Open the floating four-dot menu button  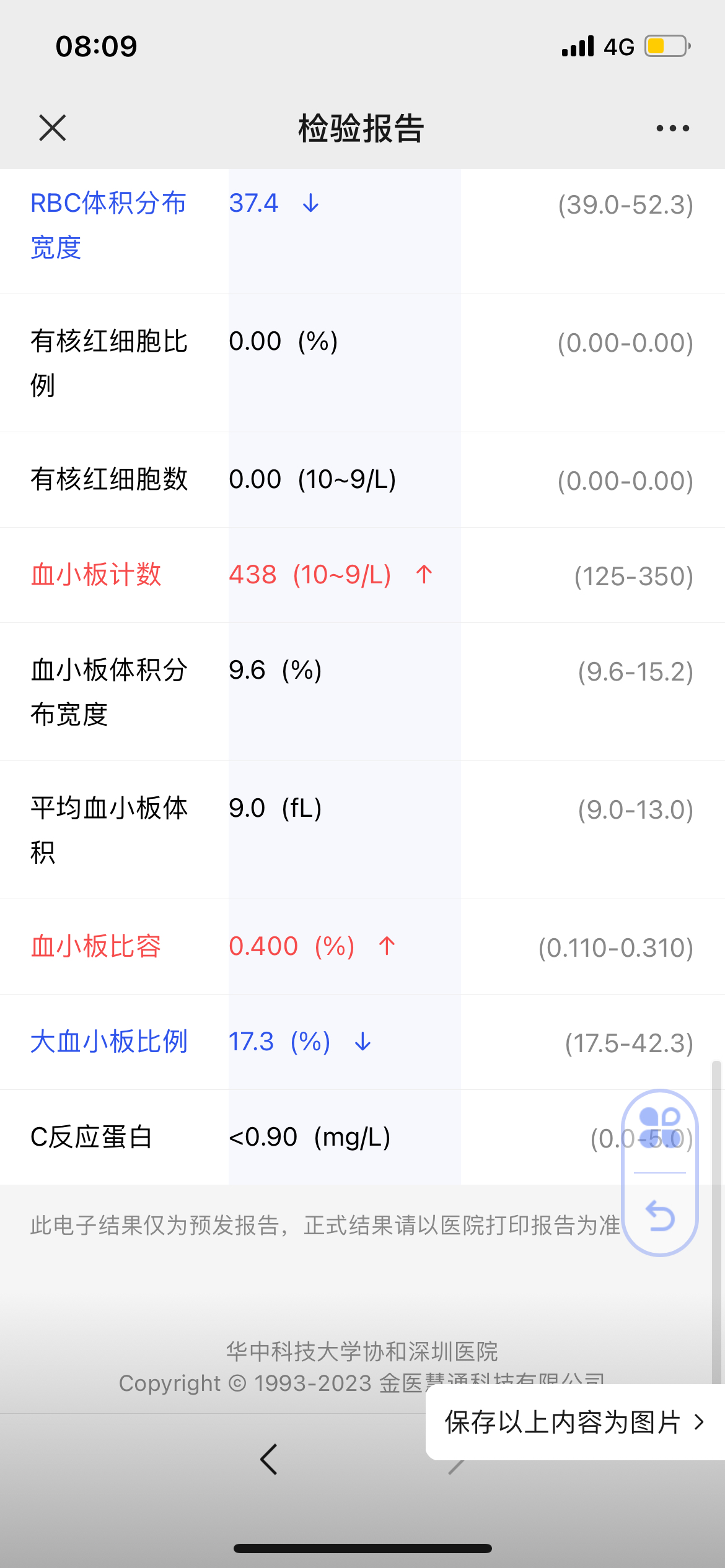pyautogui.click(x=659, y=1129)
